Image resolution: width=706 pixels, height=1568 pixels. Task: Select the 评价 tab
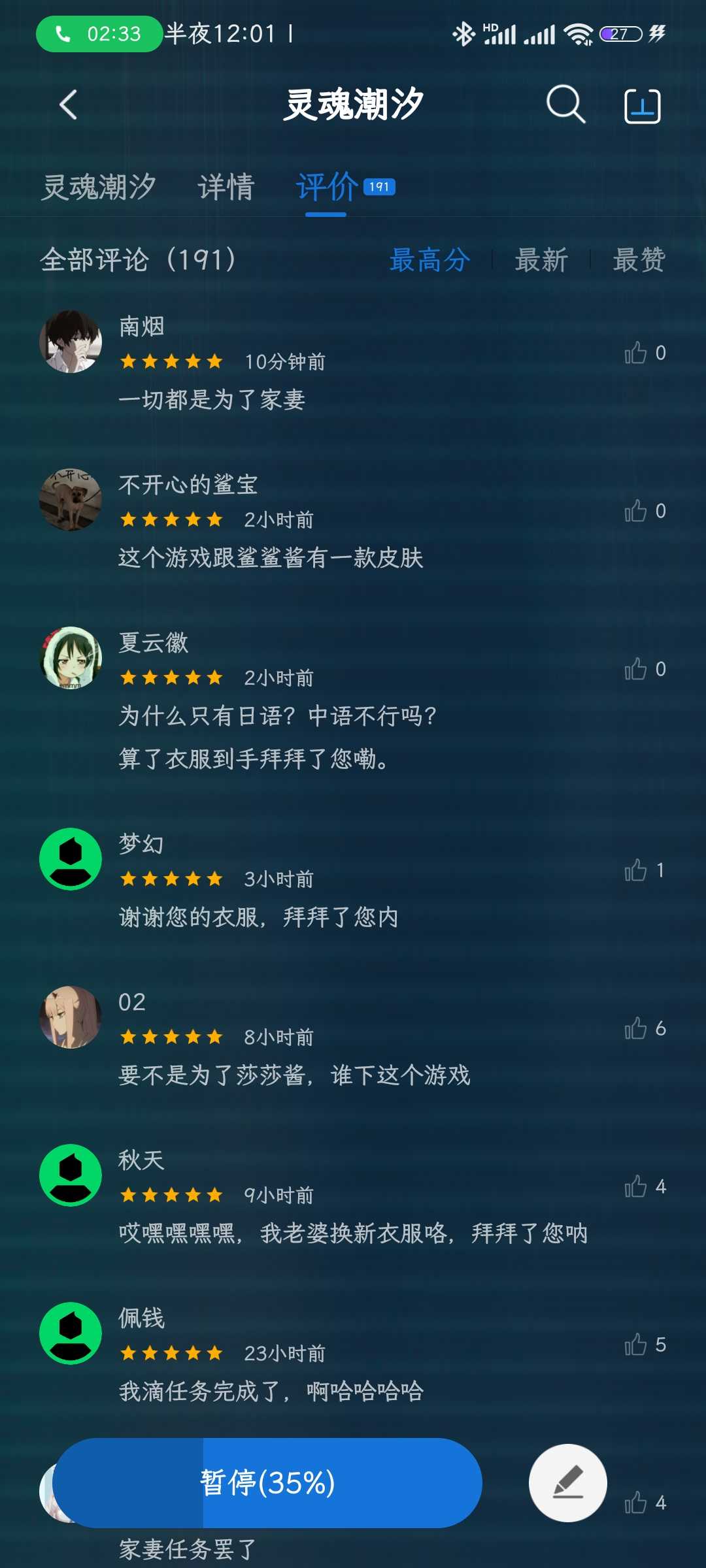coord(327,188)
